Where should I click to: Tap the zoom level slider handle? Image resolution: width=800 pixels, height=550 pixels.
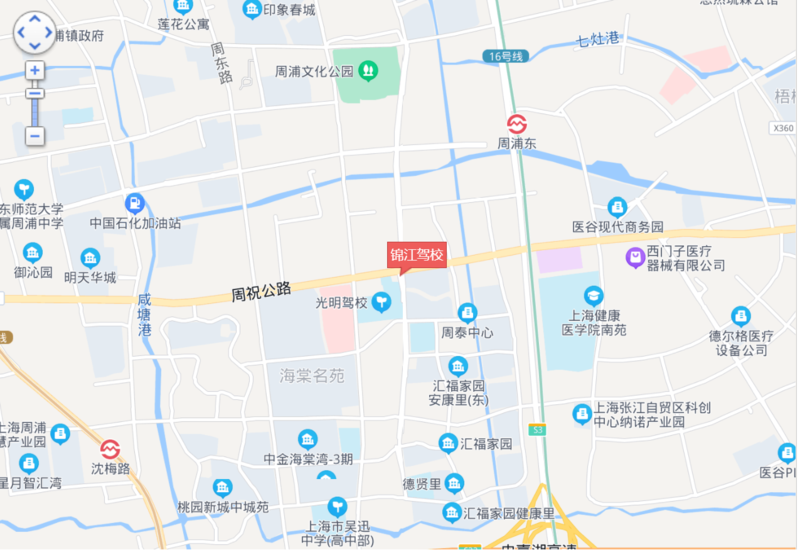[x=35, y=94]
